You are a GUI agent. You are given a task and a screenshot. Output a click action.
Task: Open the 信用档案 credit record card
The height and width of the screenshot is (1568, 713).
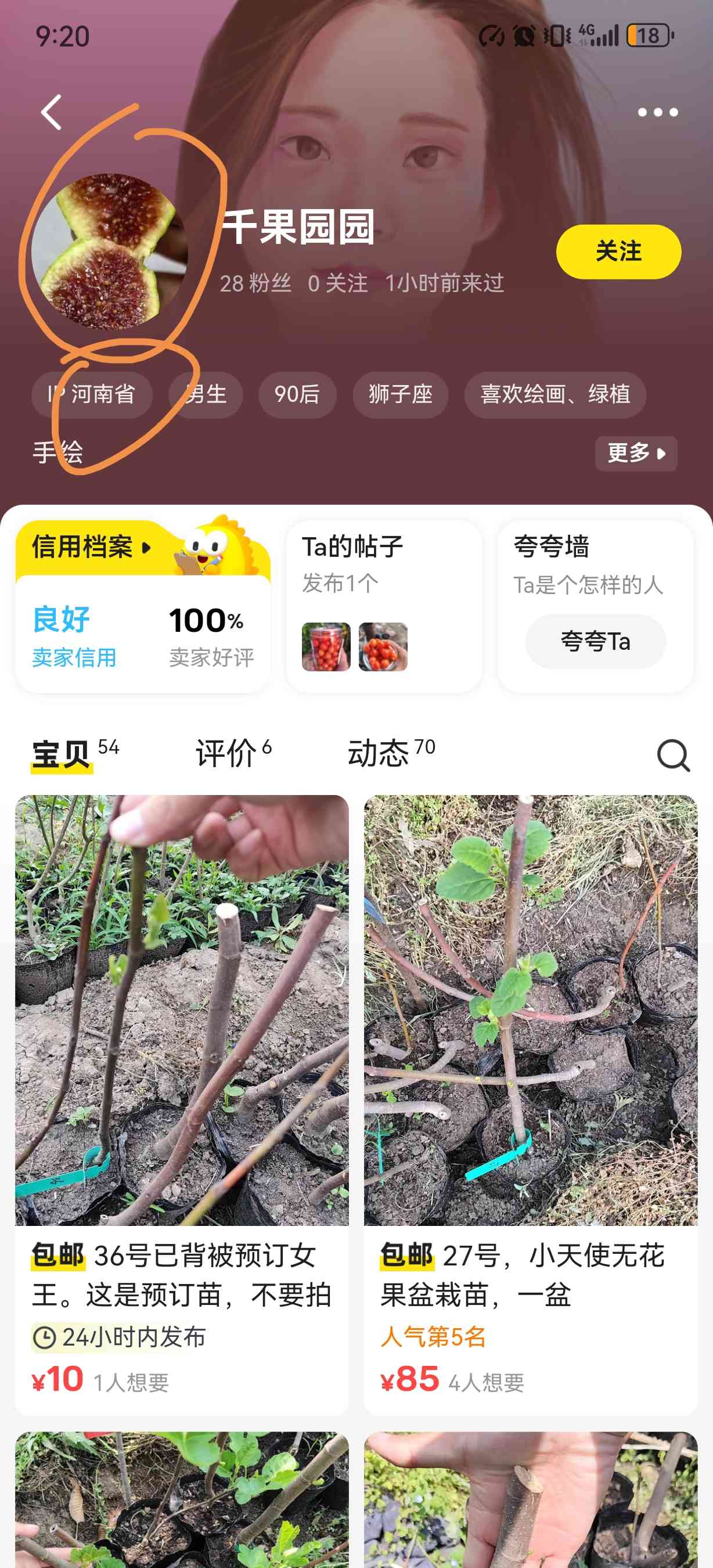click(143, 606)
